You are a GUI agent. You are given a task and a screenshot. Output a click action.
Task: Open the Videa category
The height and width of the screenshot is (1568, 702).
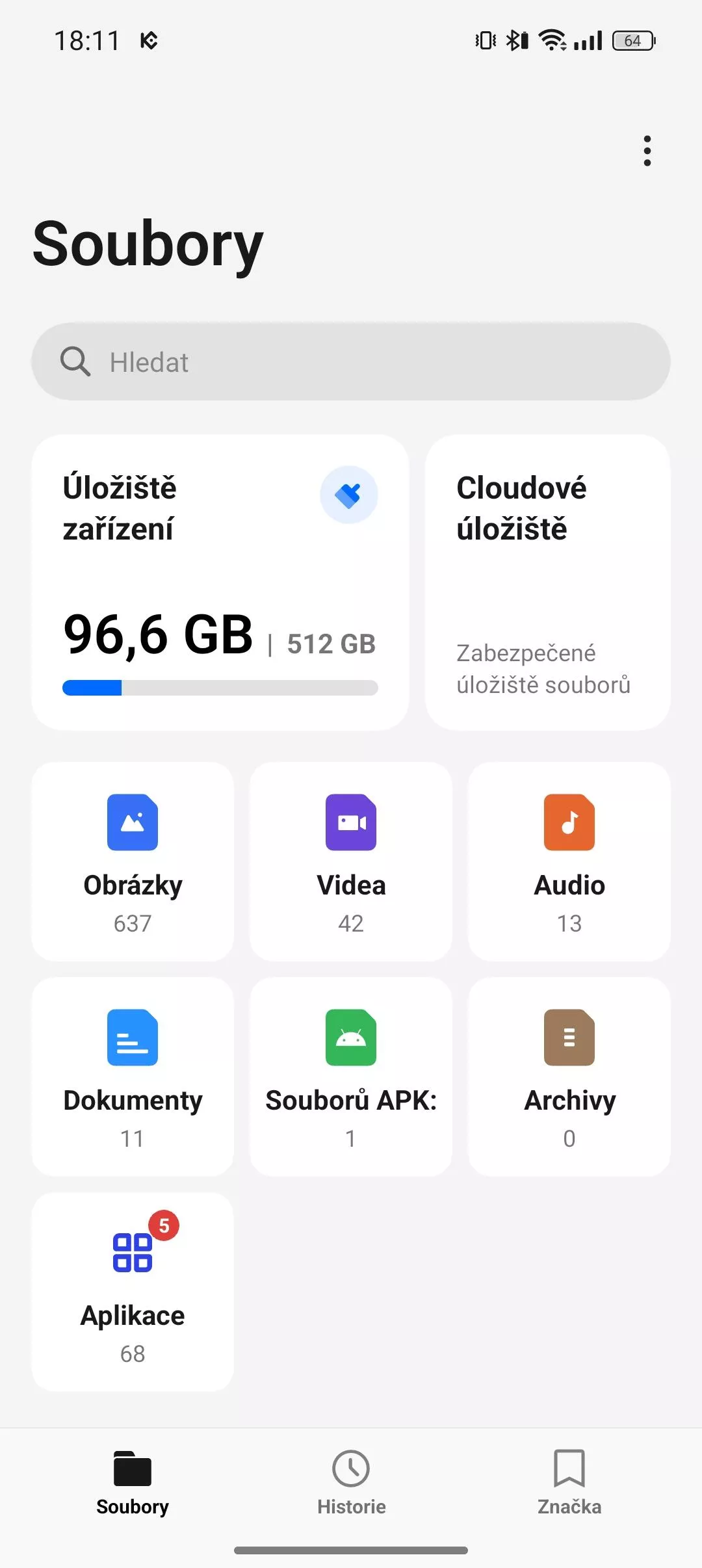pyautogui.click(x=351, y=862)
